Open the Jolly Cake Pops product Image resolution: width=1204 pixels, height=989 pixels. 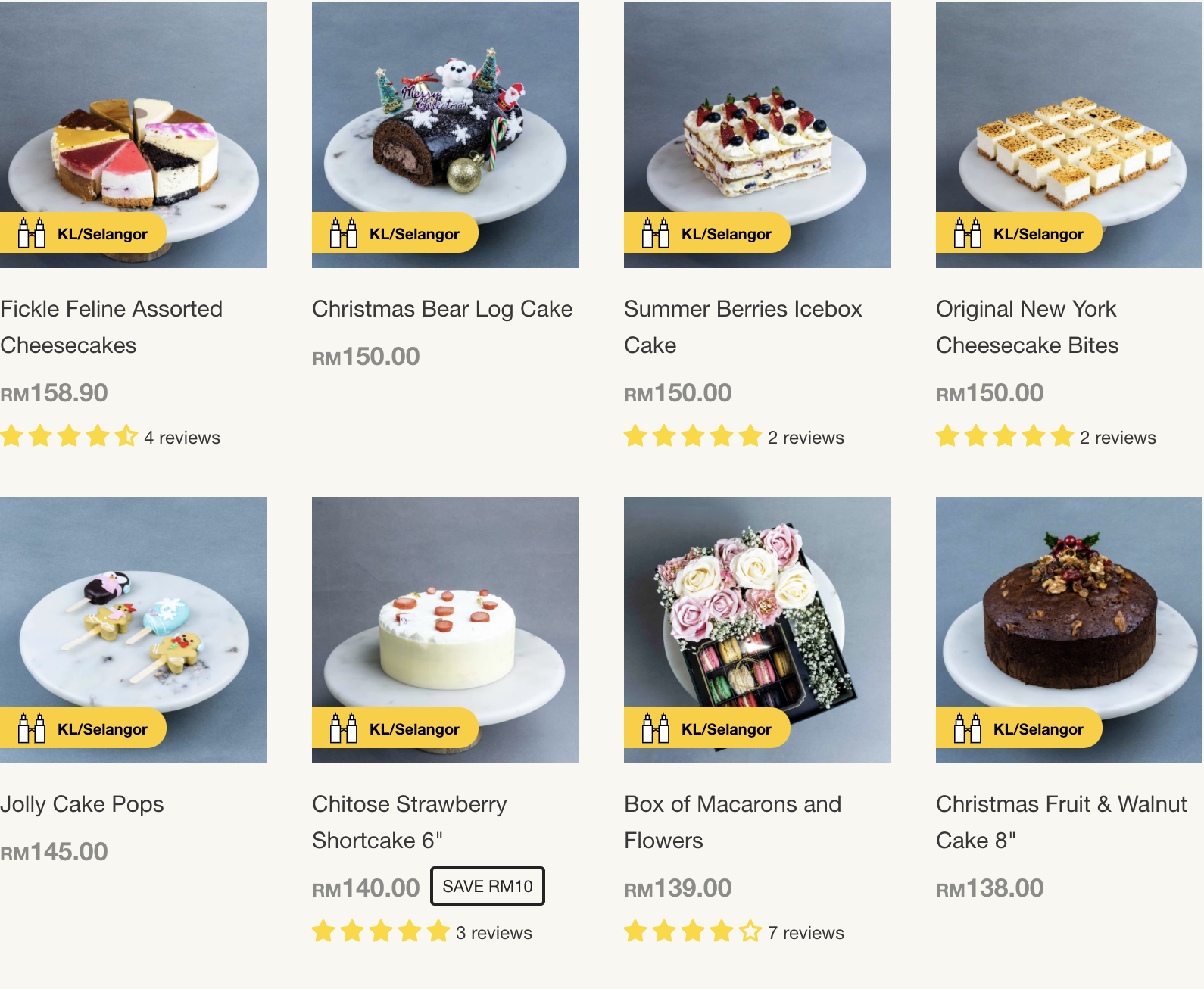coord(82,804)
